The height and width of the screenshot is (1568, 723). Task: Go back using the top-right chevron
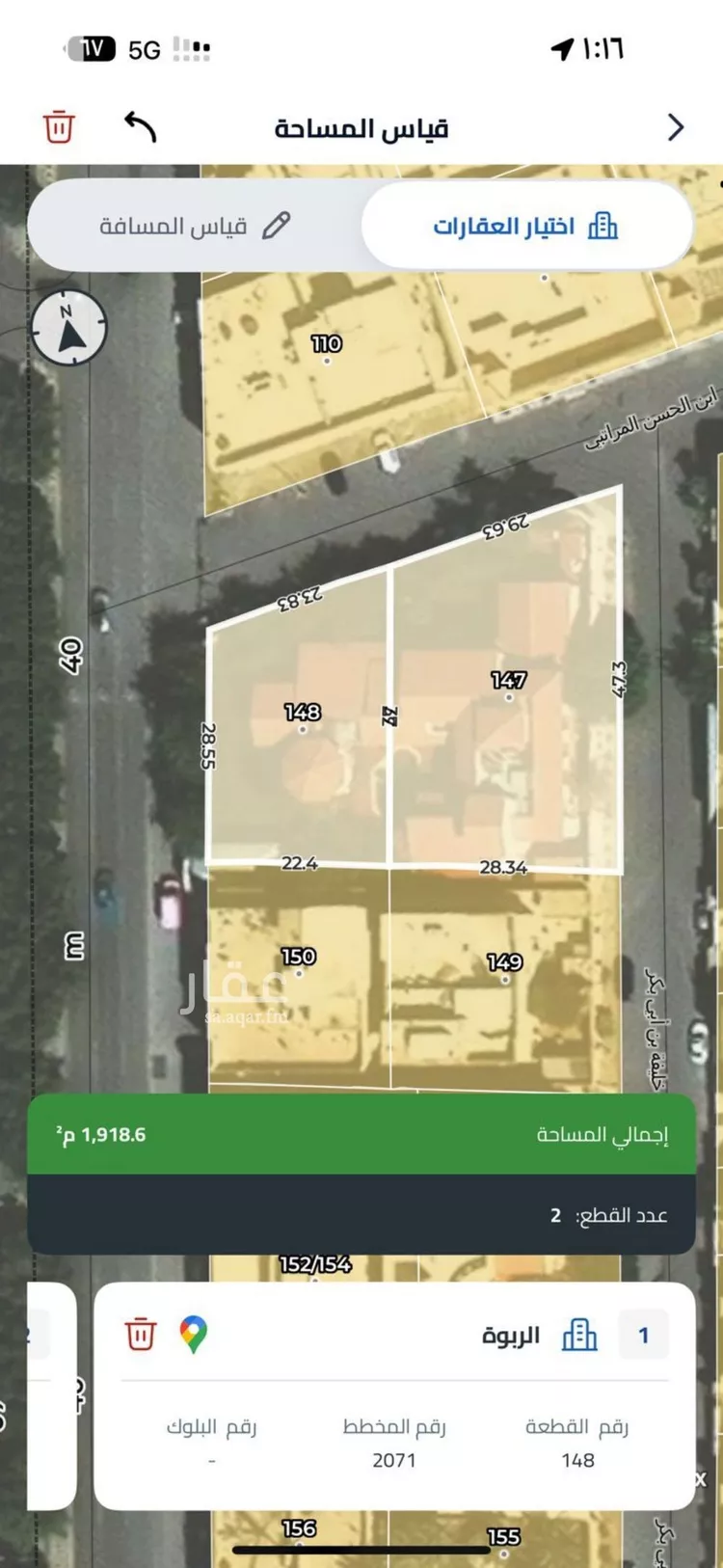coord(676,127)
